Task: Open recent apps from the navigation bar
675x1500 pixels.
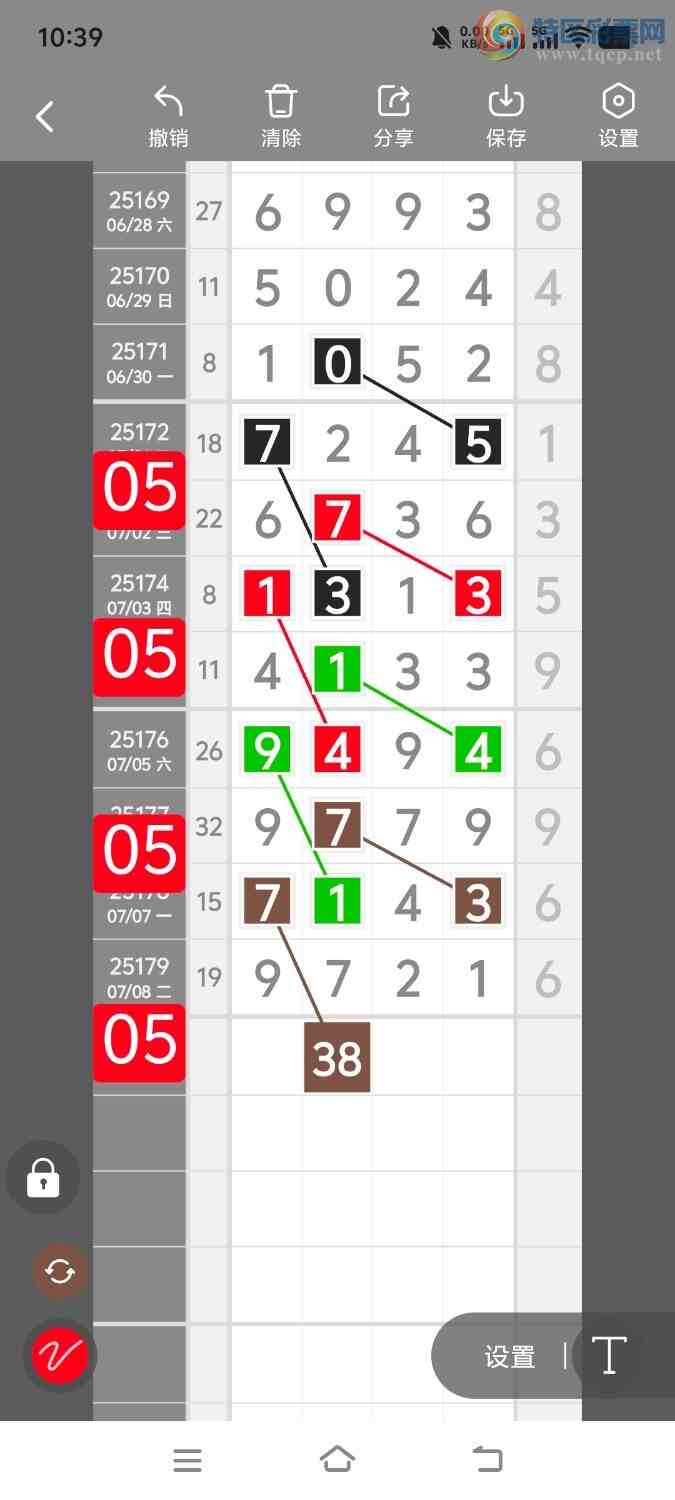Action: [187, 1460]
